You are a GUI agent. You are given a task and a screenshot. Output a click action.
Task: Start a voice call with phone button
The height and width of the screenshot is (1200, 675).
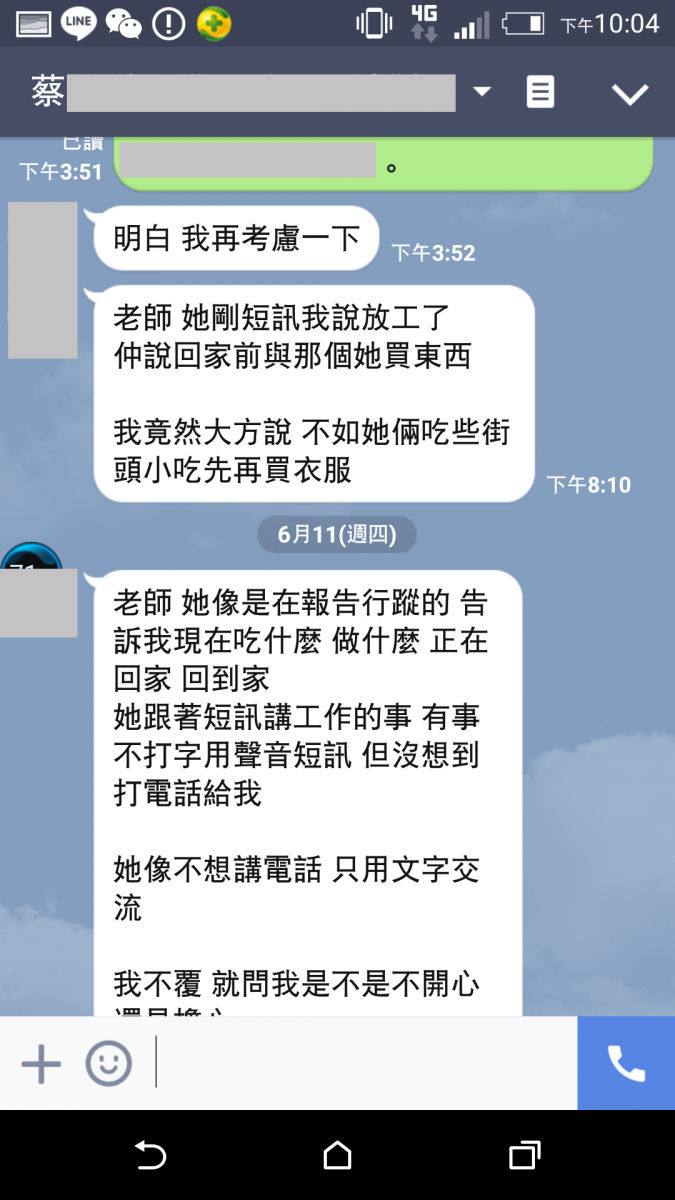pos(626,1064)
